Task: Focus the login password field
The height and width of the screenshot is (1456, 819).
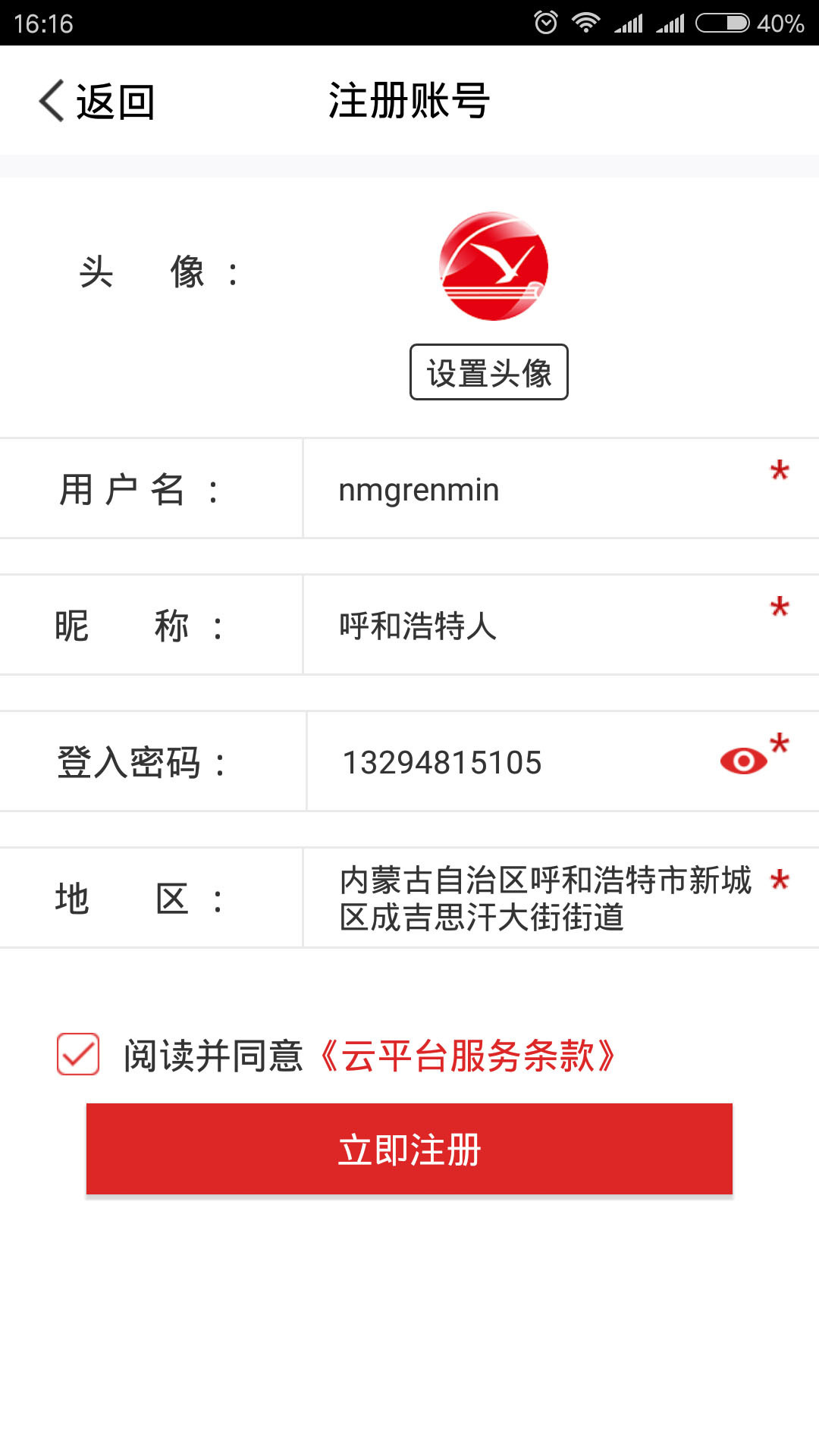Action: 516,762
